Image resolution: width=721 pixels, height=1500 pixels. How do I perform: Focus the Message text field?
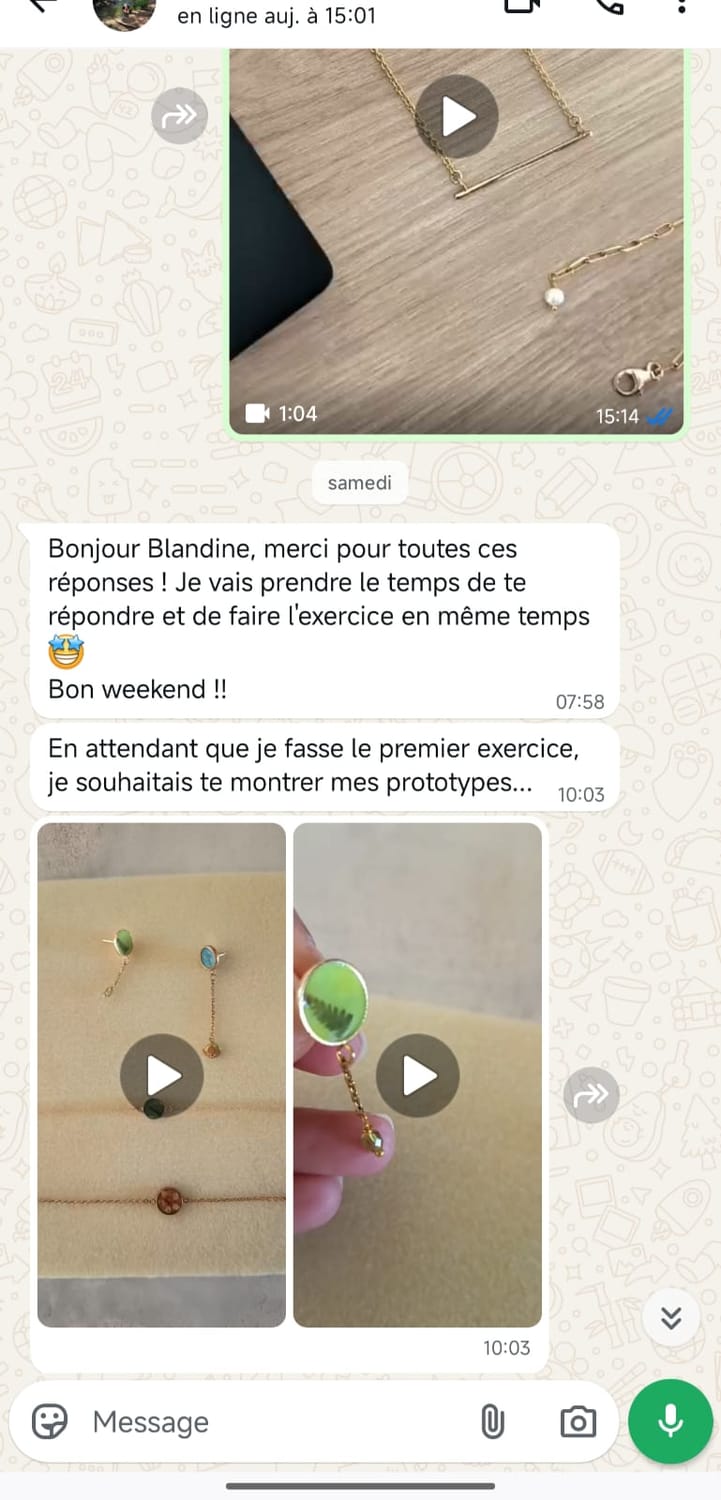pos(270,1421)
